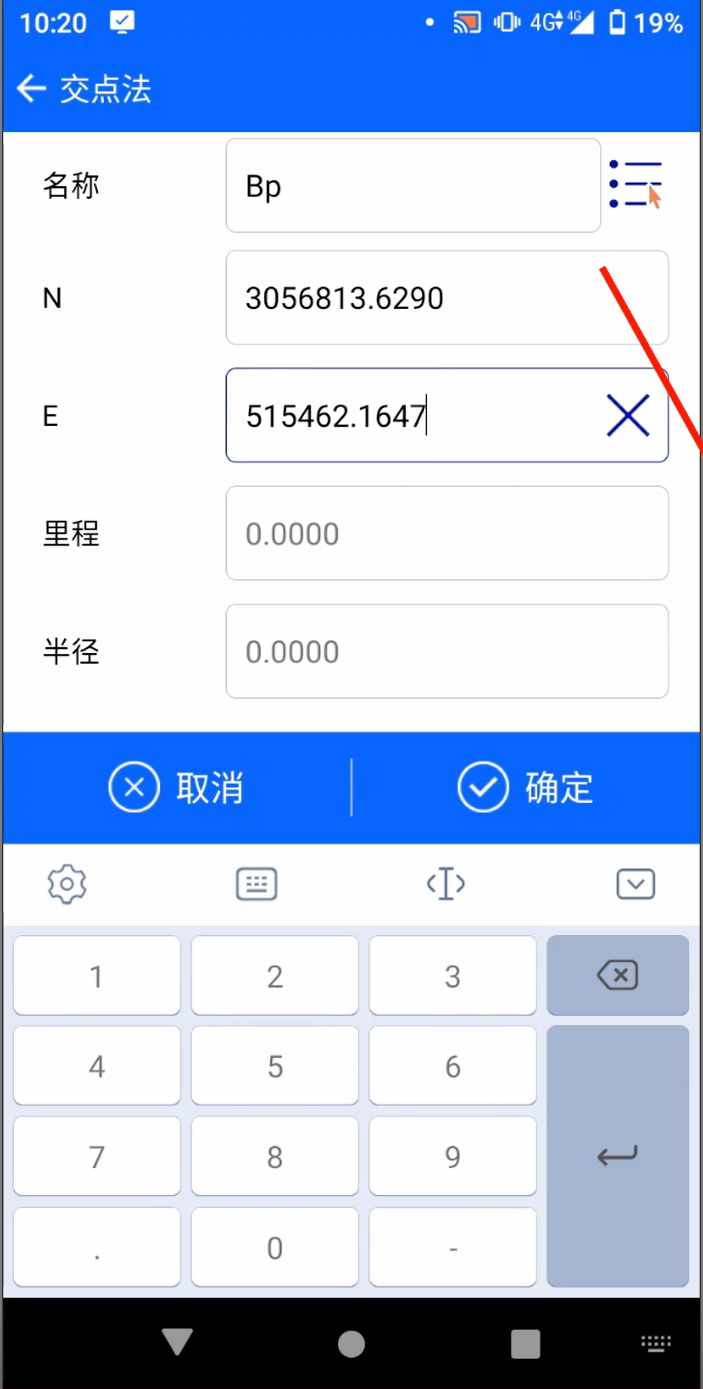Cancel with the 取消 button
703x1389 pixels.
[x=176, y=788]
